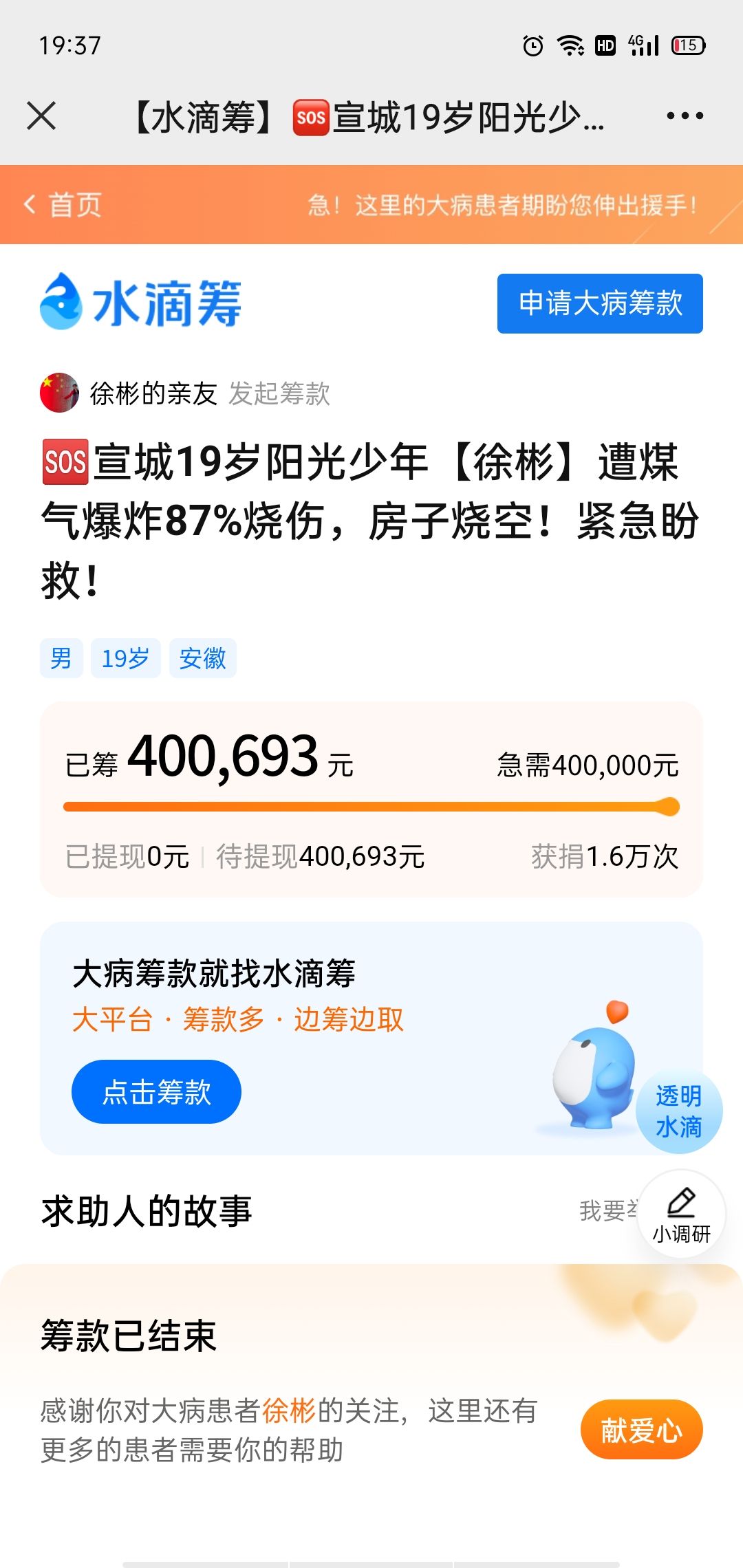Go back to 首页 home page
The height and width of the screenshot is (1568, 743).
(x=63, y=204)
